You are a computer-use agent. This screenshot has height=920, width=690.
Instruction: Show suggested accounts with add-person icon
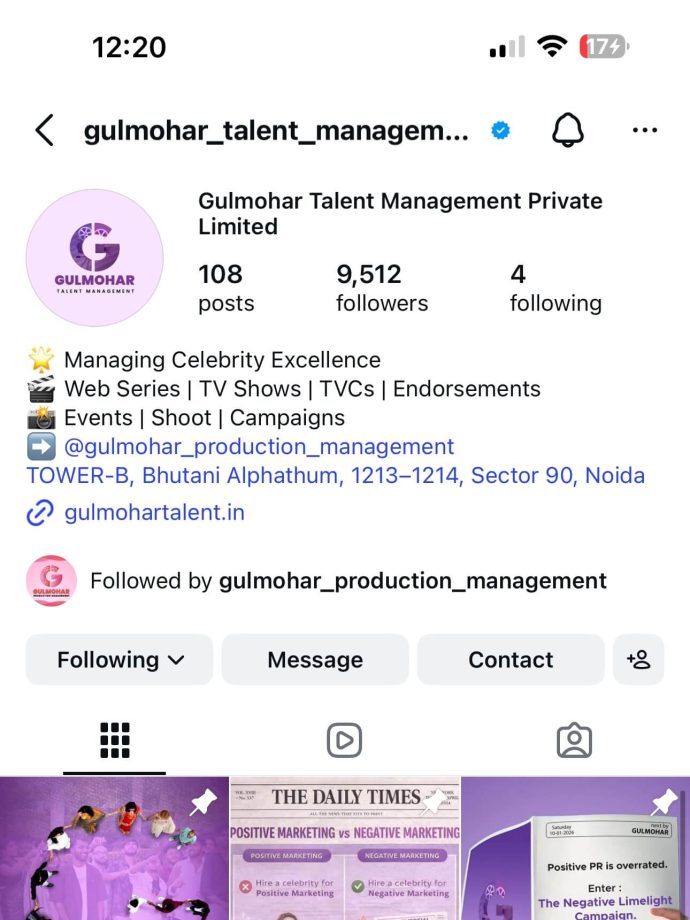[638, 660]
